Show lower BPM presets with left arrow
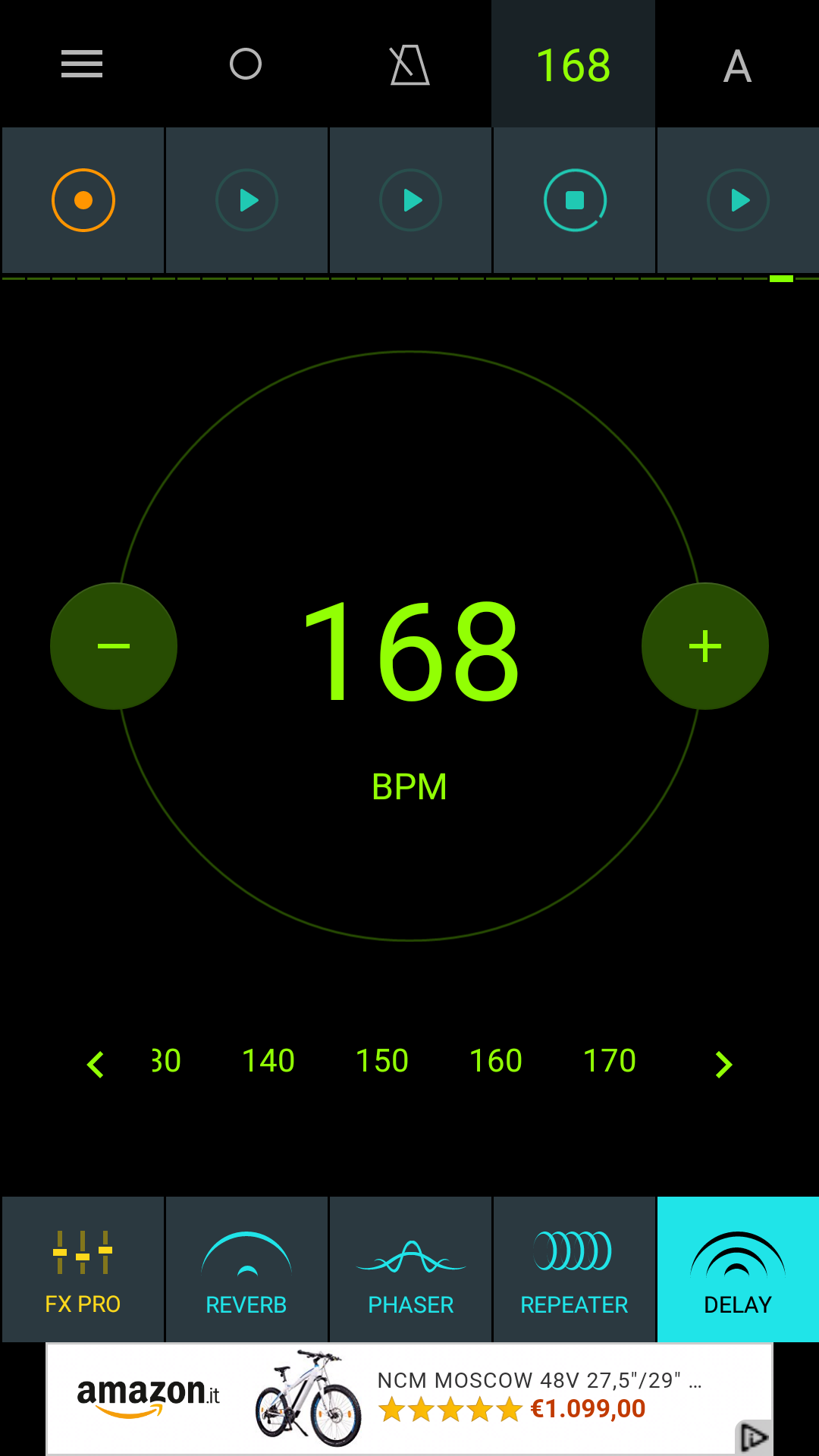This screenshot has width=819, height=1456. coord(96,1064)
